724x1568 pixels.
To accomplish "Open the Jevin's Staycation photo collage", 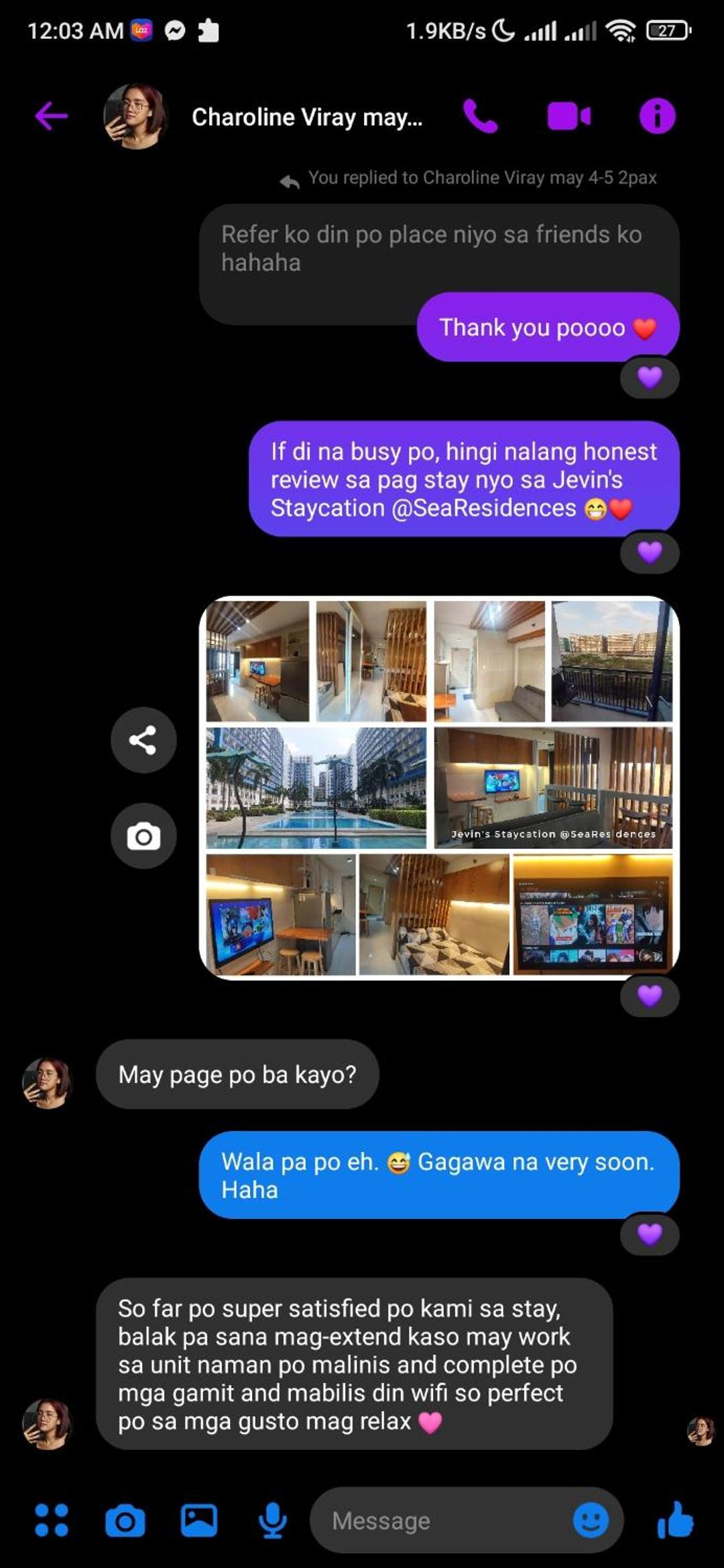I will coord(439,787).
